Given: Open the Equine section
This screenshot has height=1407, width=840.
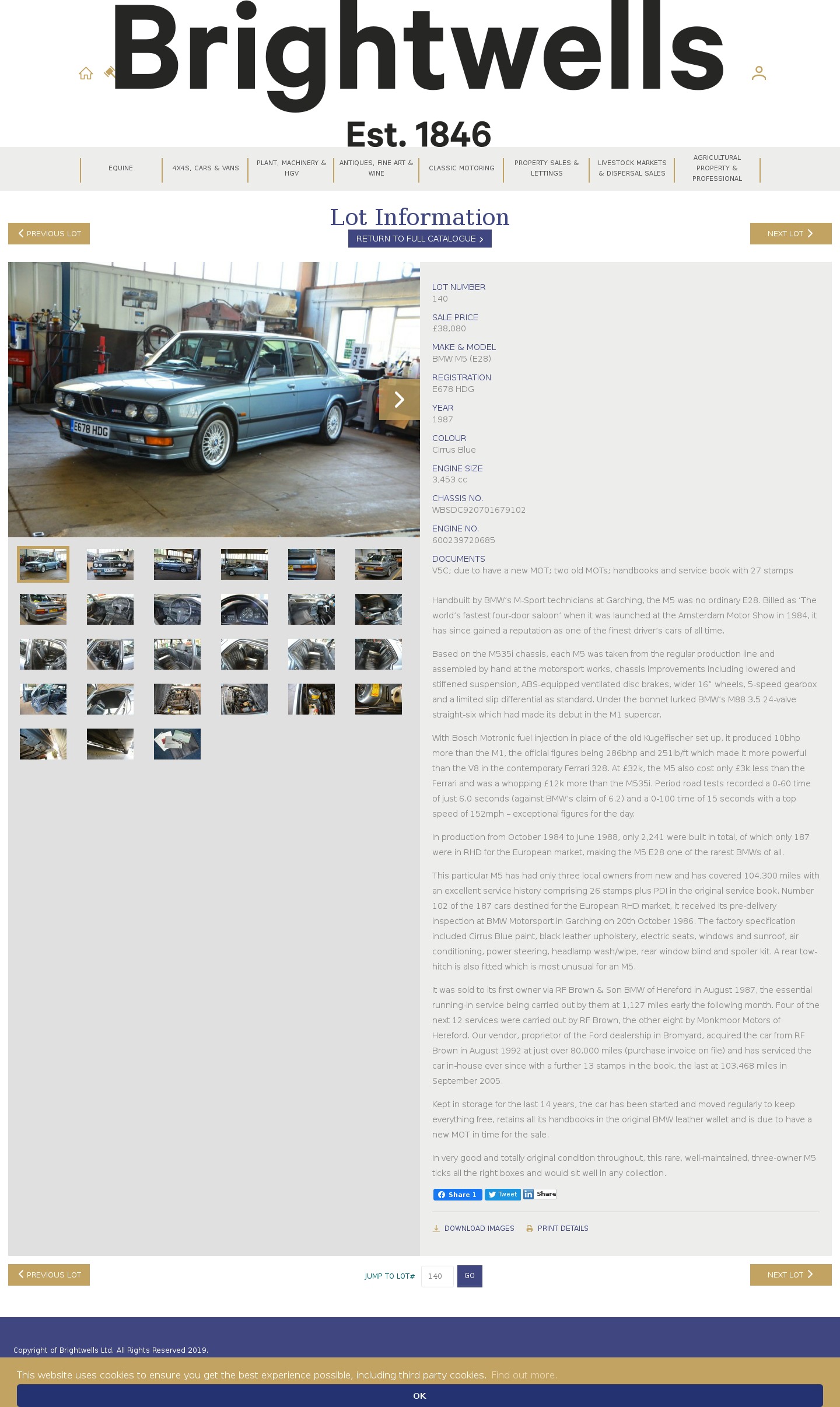Looking at the screenshot, I should [121, 168].
